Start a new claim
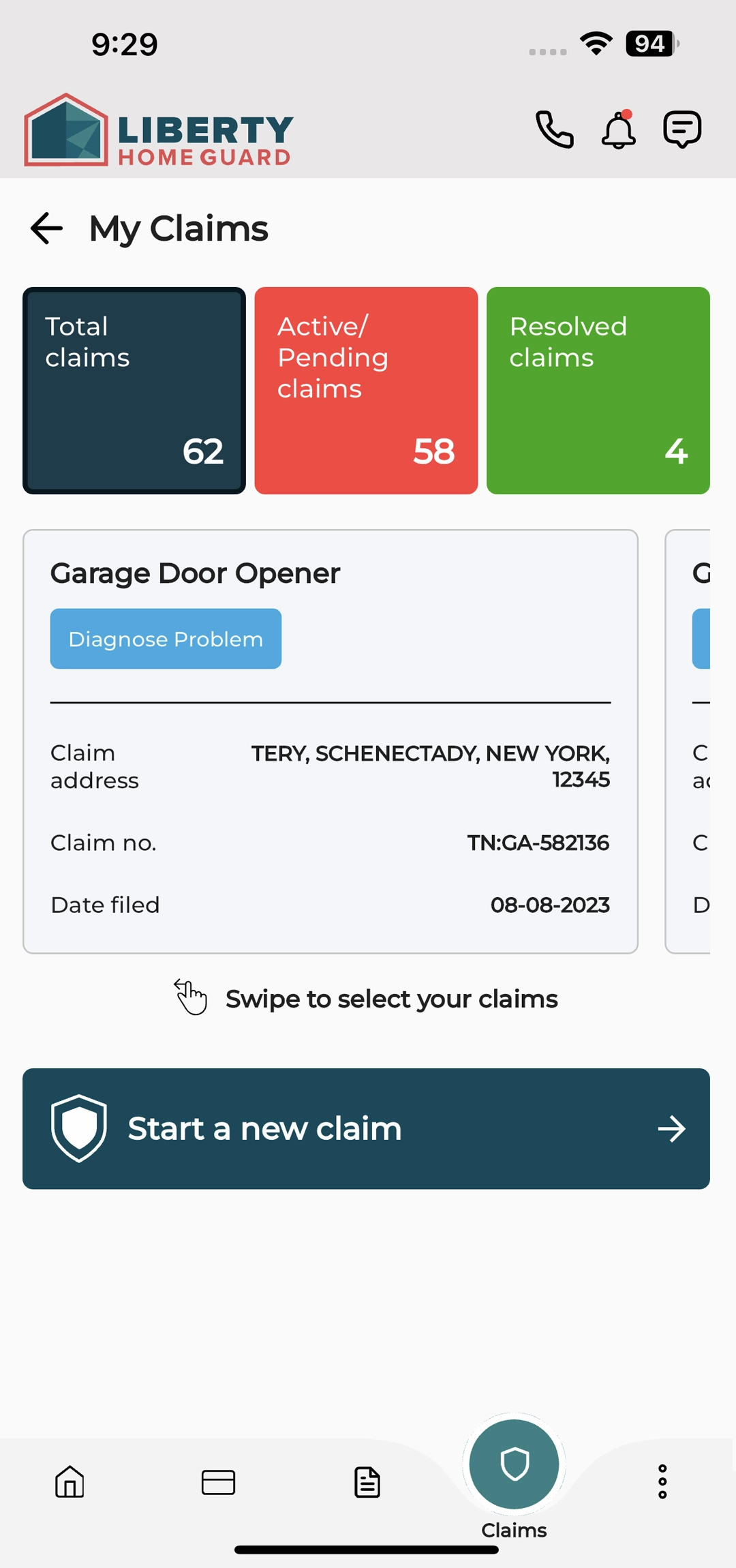This screenshot has width=736, height=1568. tap(366, 1129)
